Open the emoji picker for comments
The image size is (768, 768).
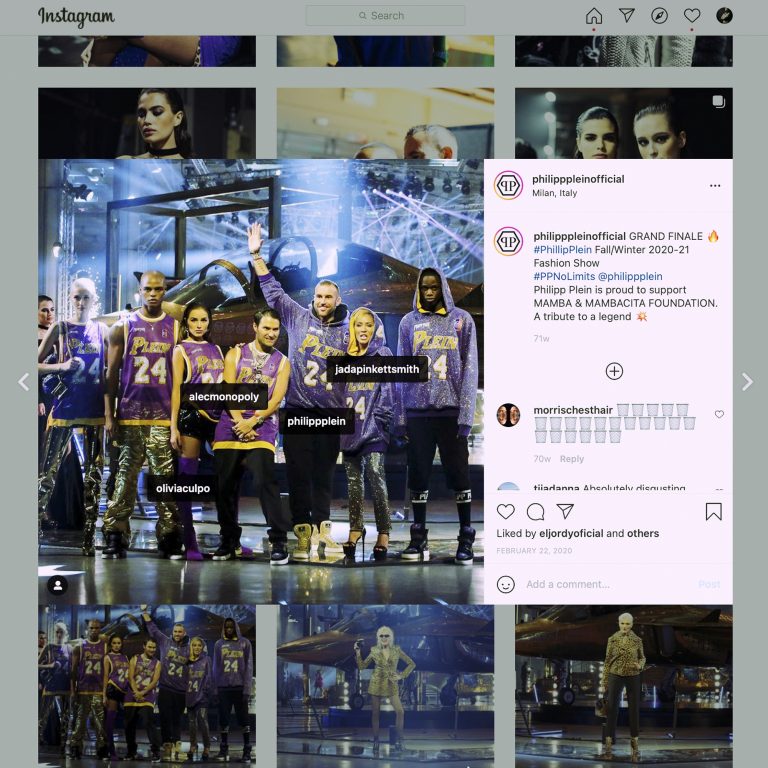click(x=506, y=584)
